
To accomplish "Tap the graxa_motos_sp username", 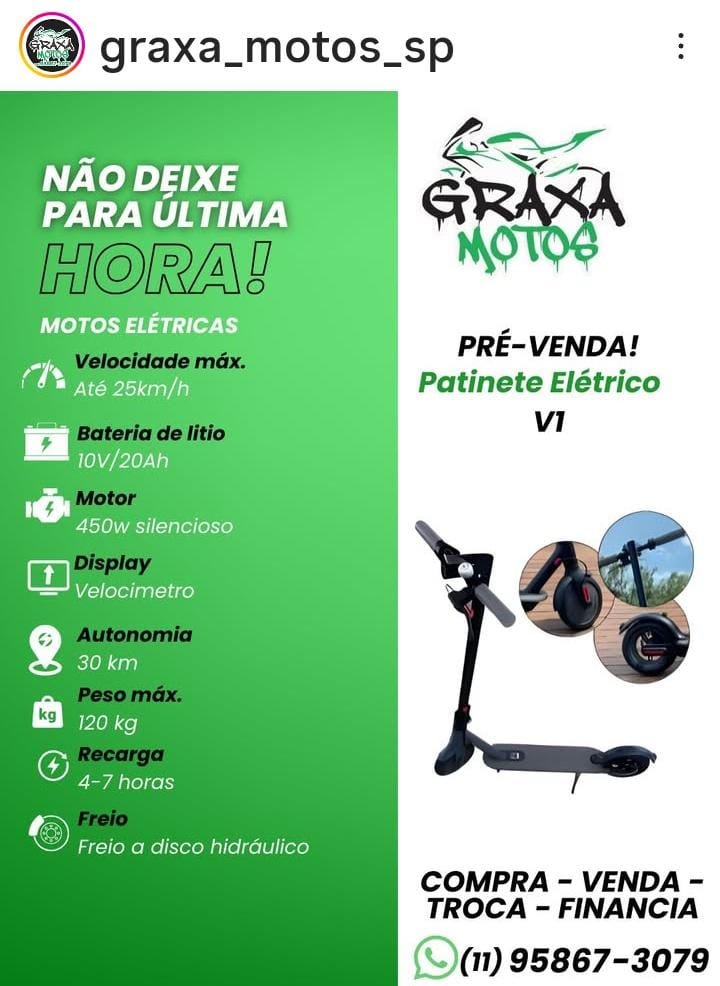I will (277, 47).
